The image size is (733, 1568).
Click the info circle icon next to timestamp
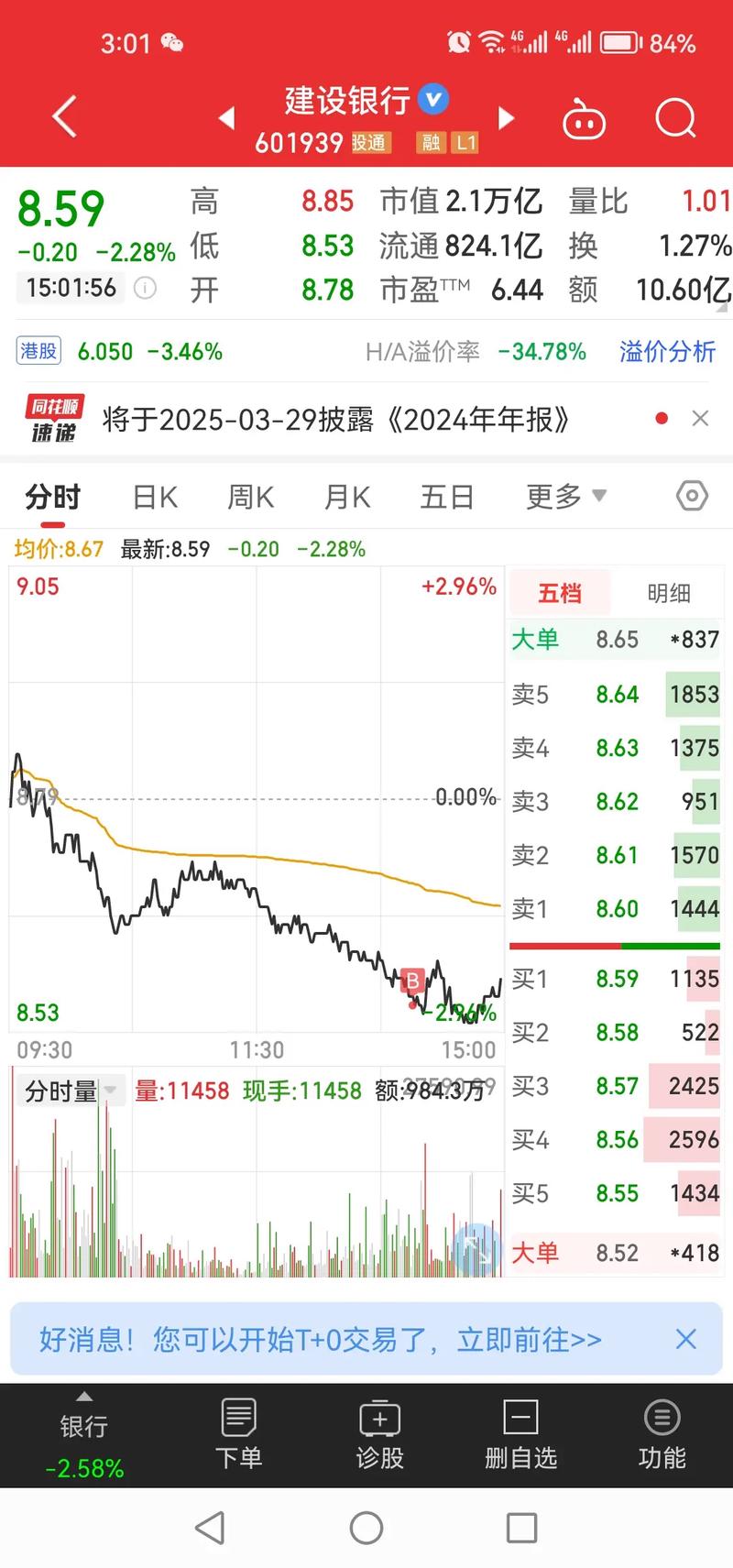pos(145,288)
